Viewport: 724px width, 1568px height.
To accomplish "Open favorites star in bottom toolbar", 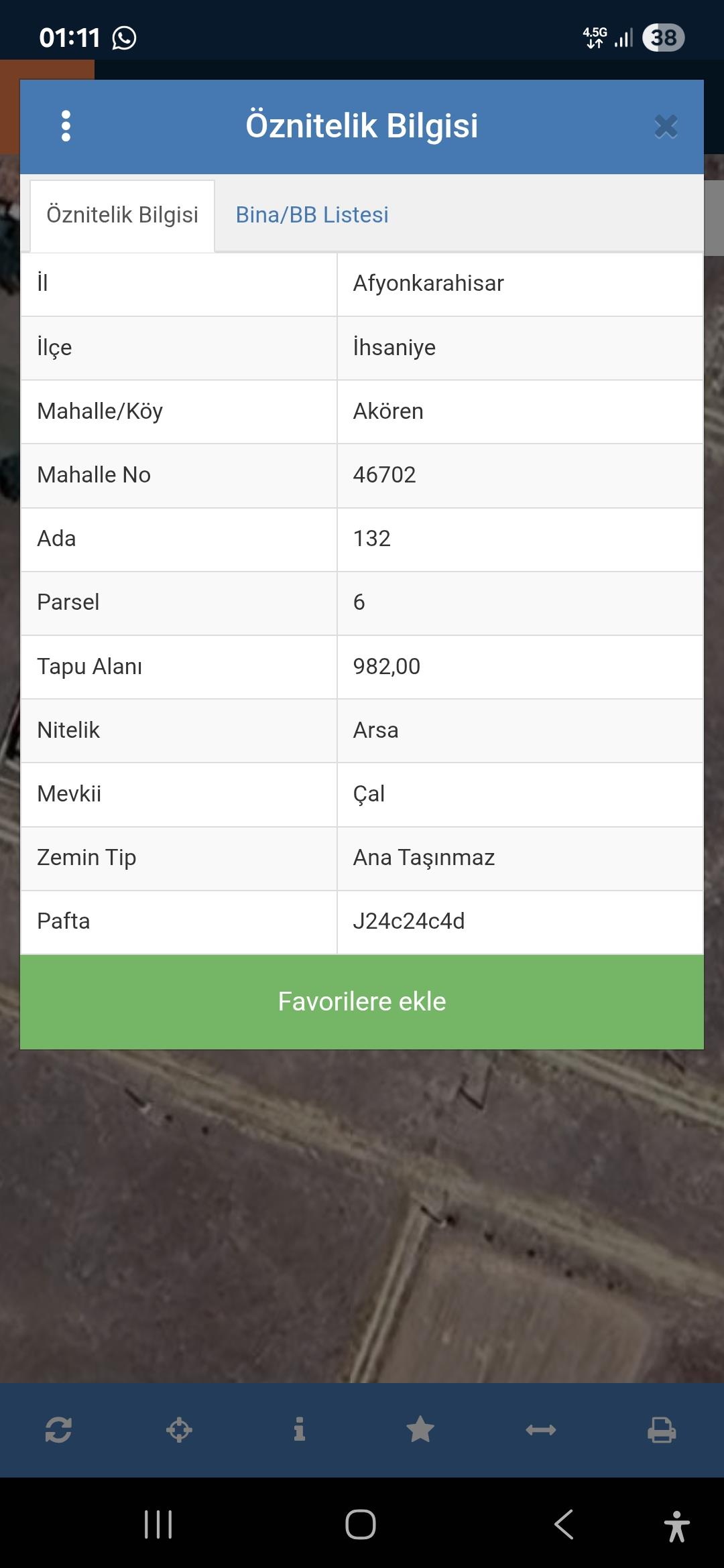I will click(420, 1429).
